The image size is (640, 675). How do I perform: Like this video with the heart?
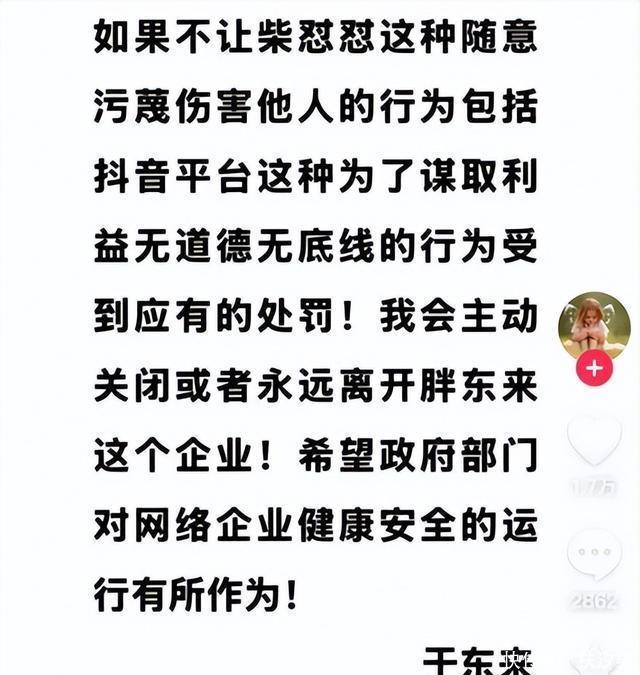594,439
